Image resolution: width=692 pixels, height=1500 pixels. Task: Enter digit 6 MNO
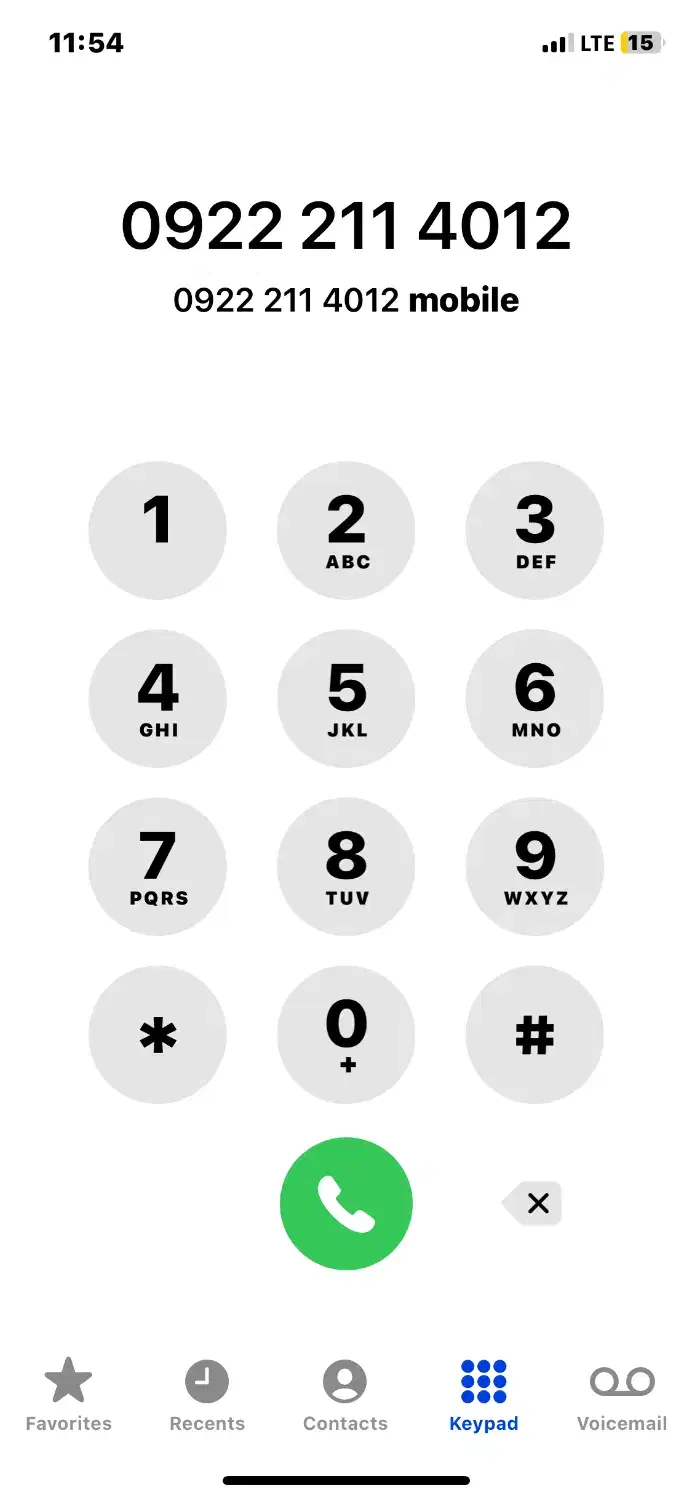pos(535,698)
